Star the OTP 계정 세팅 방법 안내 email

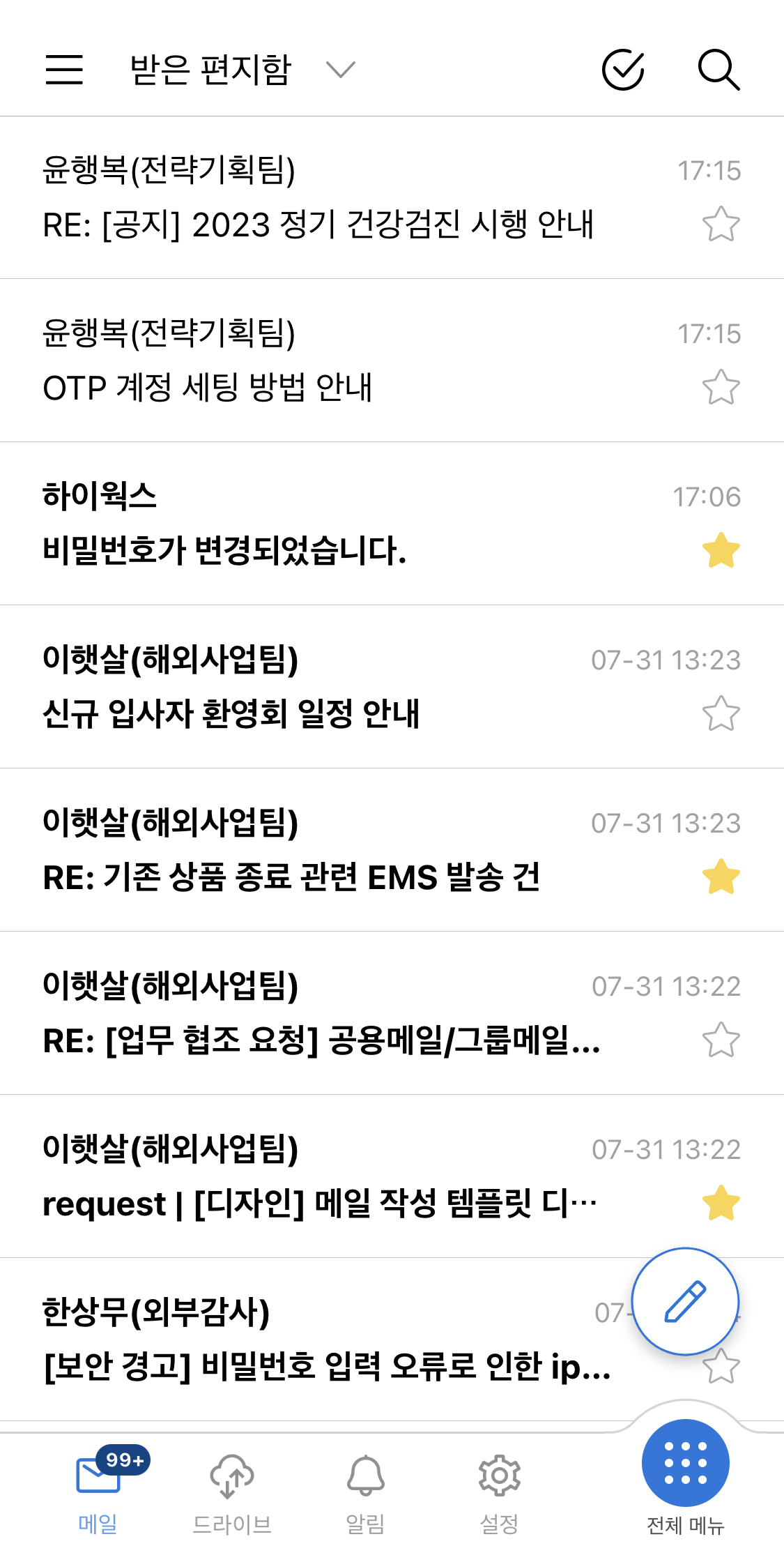(721, 387)
